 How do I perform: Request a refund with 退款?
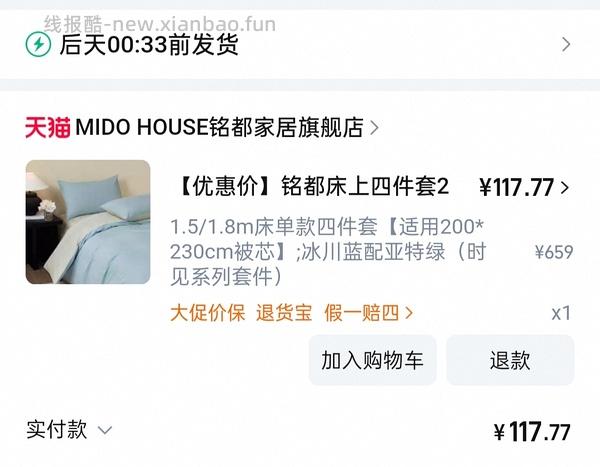[x=510, y=360]
